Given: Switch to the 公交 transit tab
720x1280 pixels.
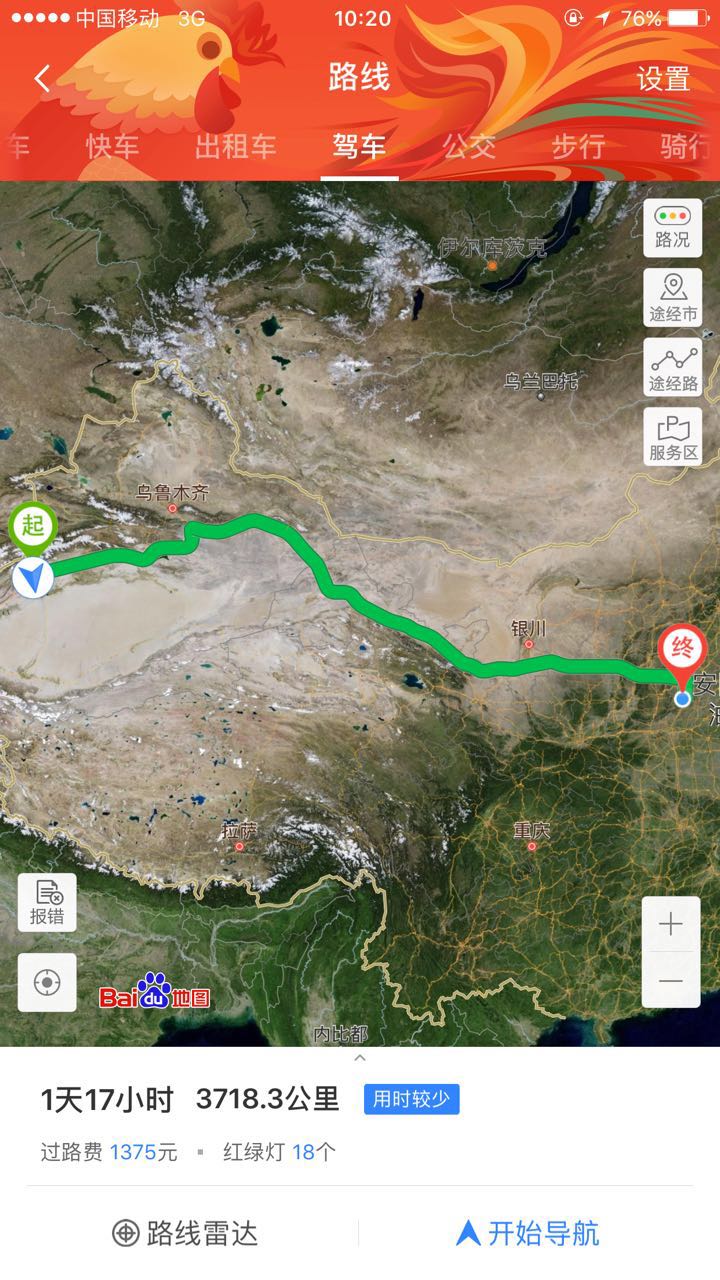Looking at the screenshot, I should point(469,147).
